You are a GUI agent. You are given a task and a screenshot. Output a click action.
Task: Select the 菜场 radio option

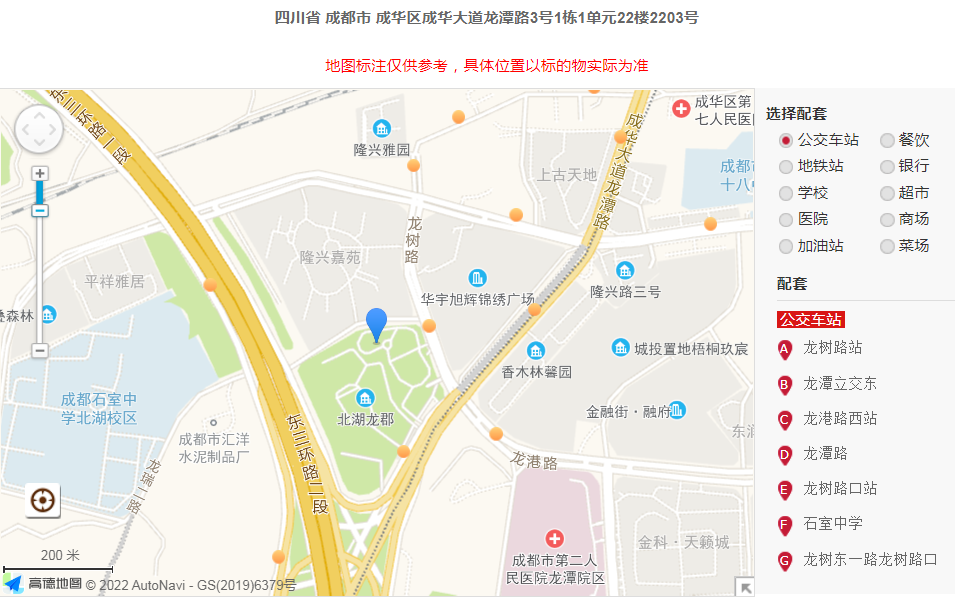[x=887, y=246]
